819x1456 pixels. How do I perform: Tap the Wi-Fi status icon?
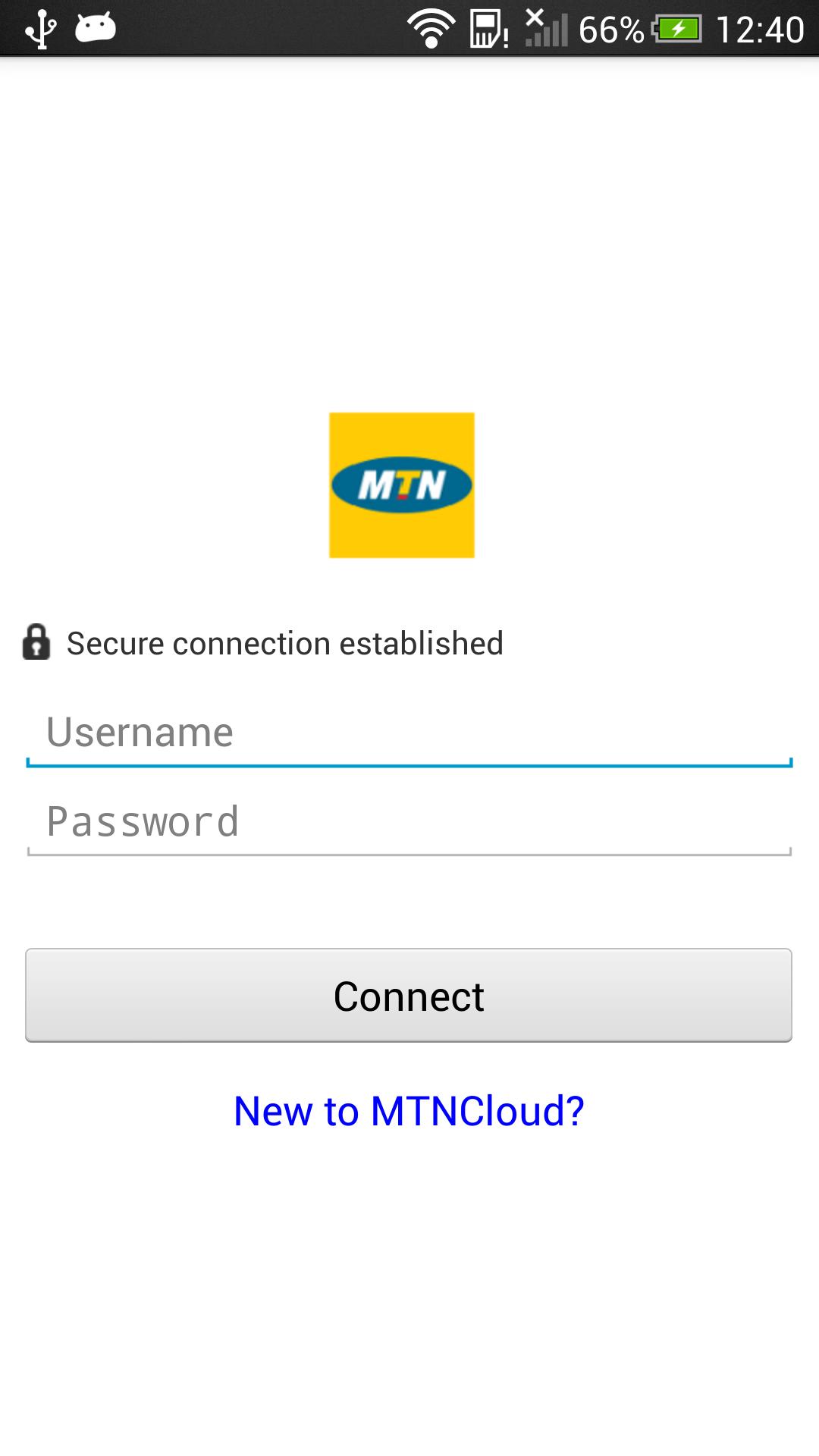point(429,29)
